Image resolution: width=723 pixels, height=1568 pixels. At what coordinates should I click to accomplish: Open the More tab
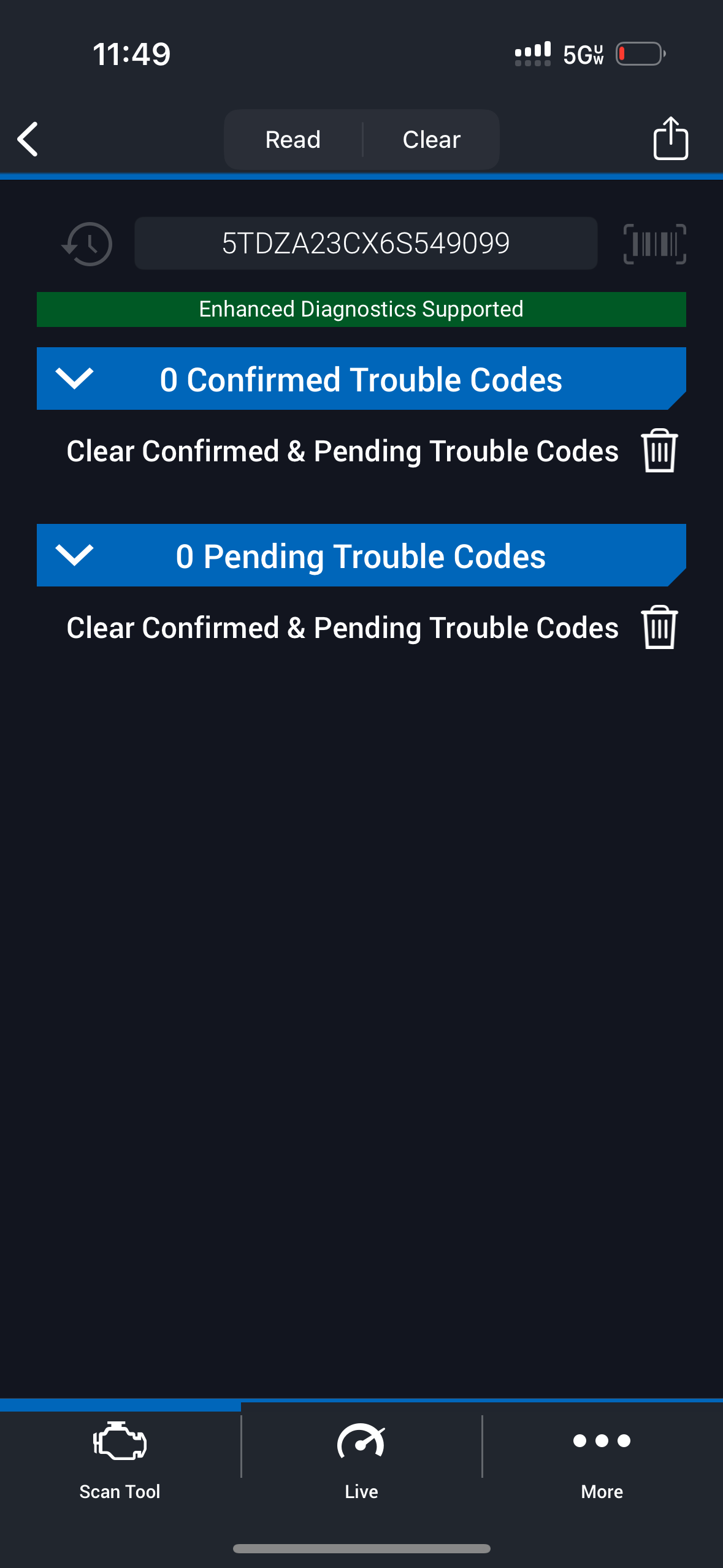(602, 1460)
